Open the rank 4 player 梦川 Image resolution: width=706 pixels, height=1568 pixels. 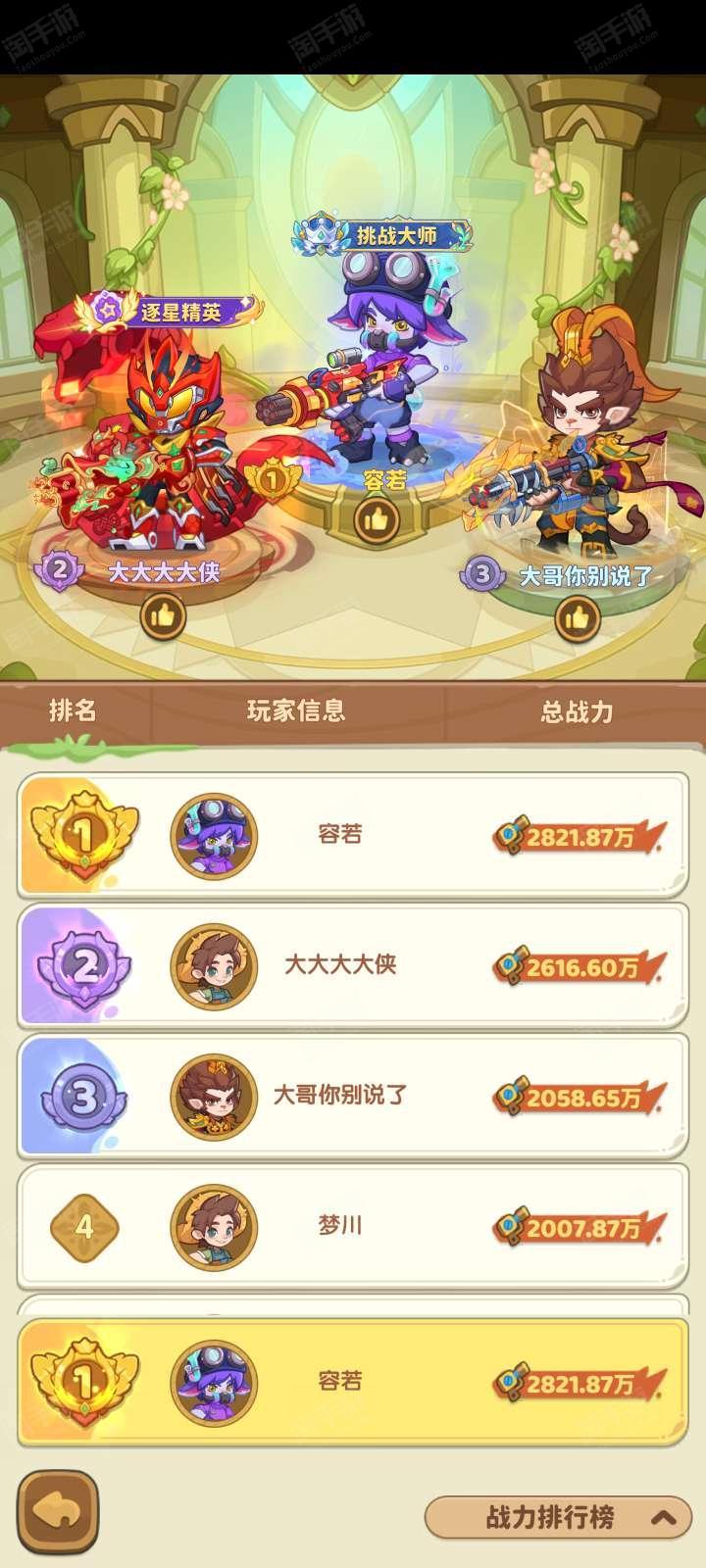click(x=353, y=1226)
